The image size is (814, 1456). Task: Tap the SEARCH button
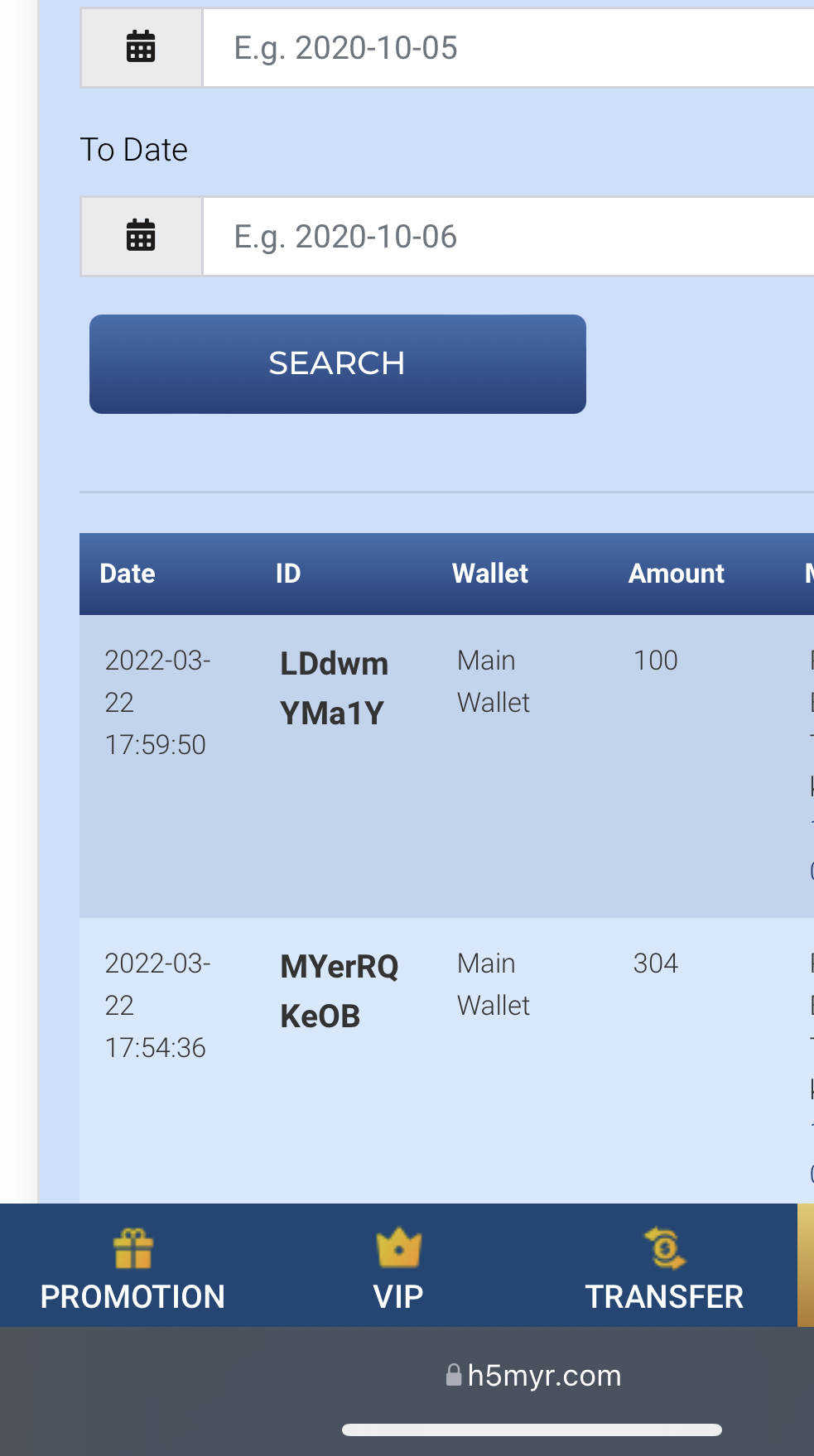tap(337, 363)
